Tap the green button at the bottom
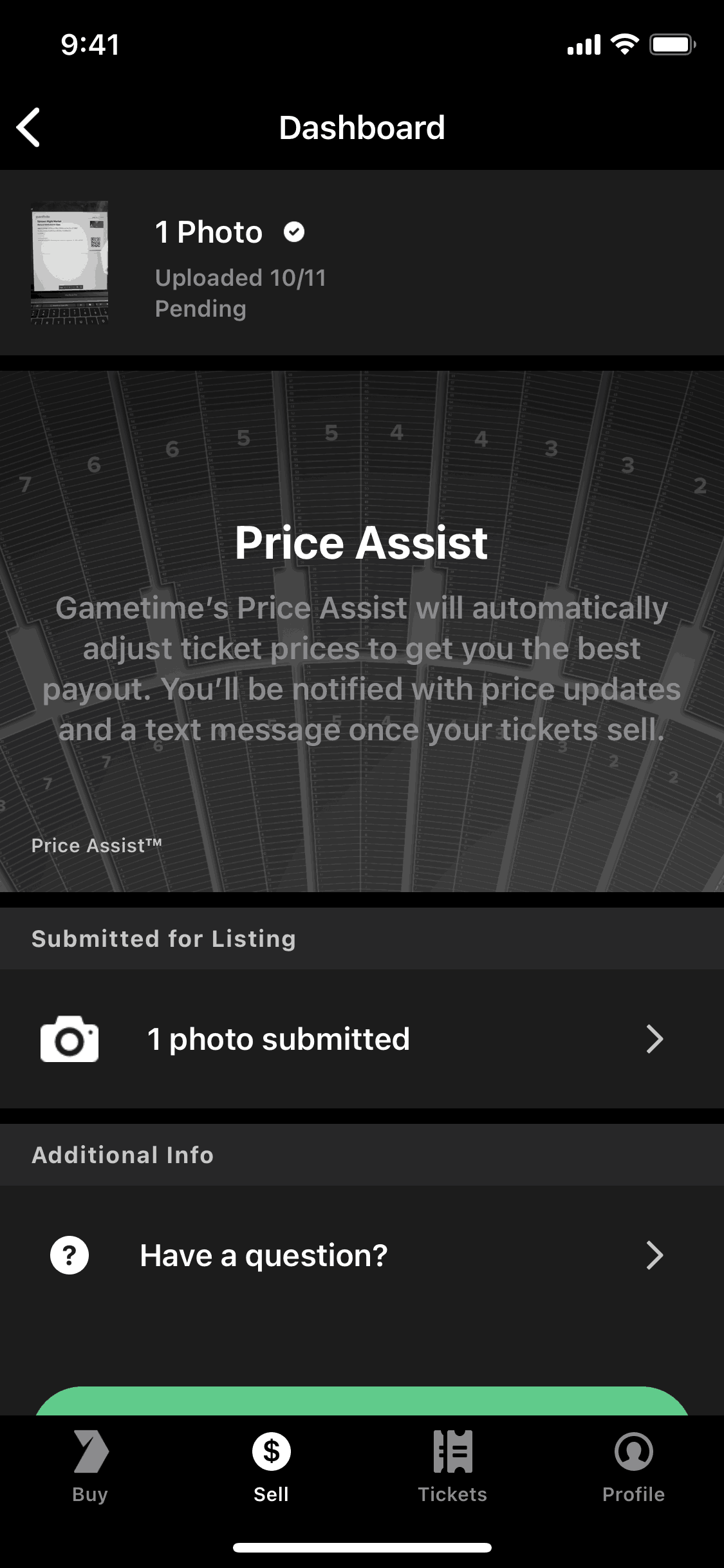Image resolution: width=724 pixels, height=1568 pixels. pyautogui.click(x=362, y=1402)
